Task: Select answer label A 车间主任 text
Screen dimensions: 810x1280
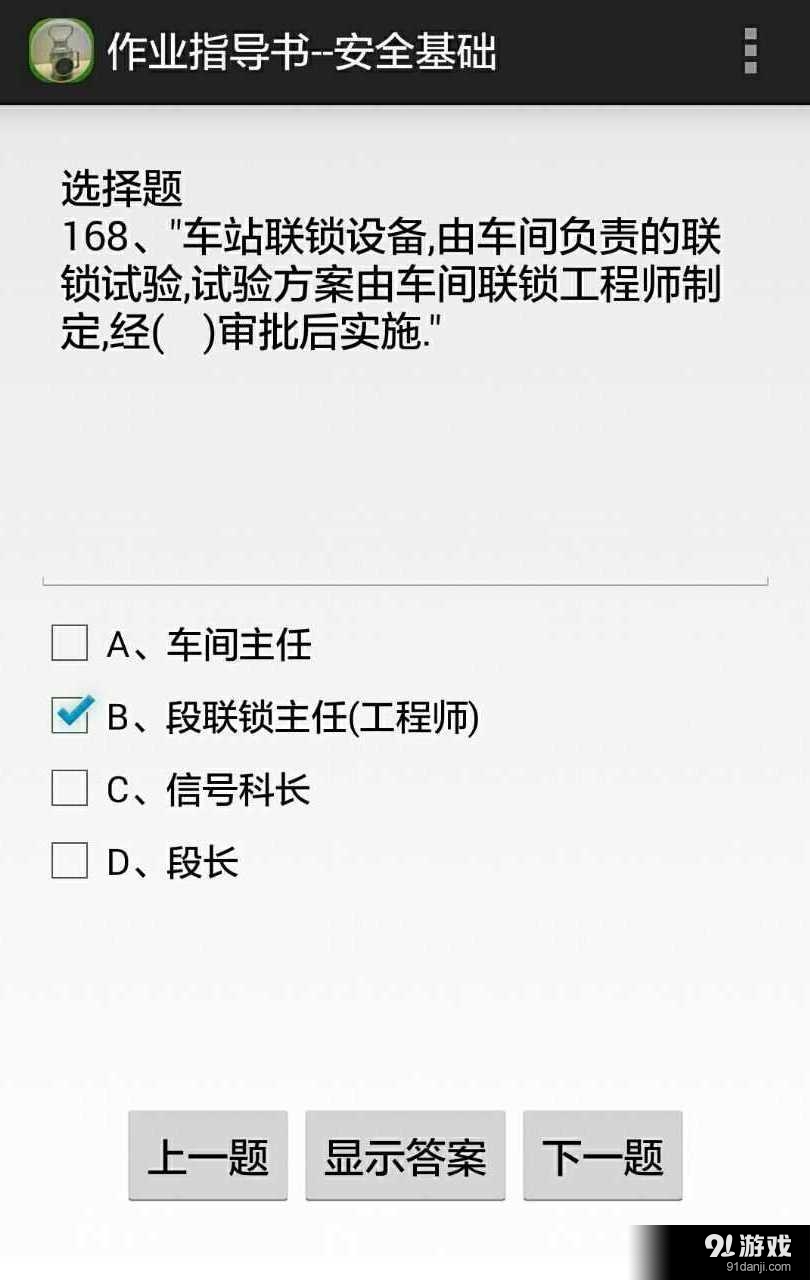Action: click(210, 646)
